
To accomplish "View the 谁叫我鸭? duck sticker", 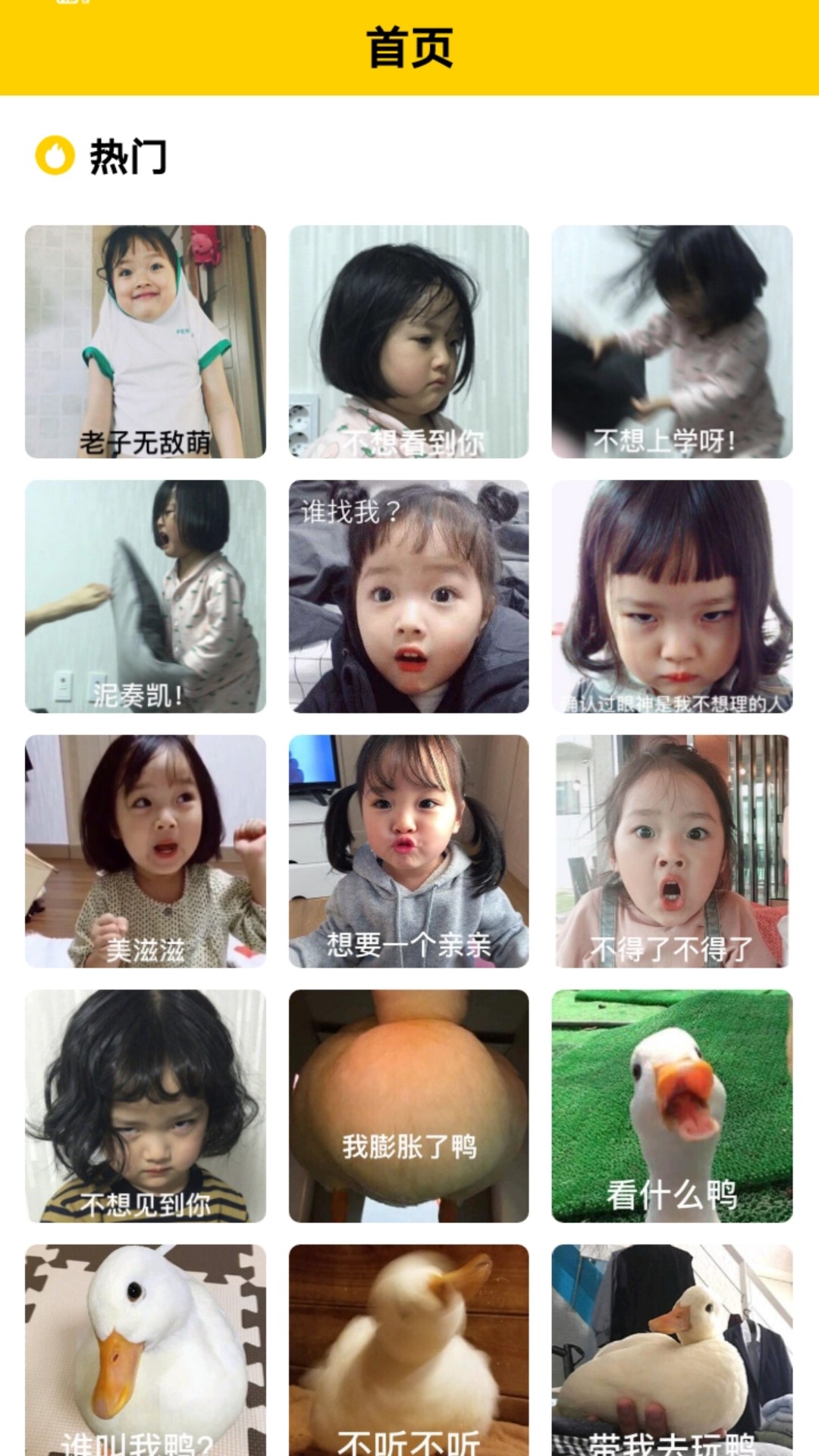I will point(146,1350).
